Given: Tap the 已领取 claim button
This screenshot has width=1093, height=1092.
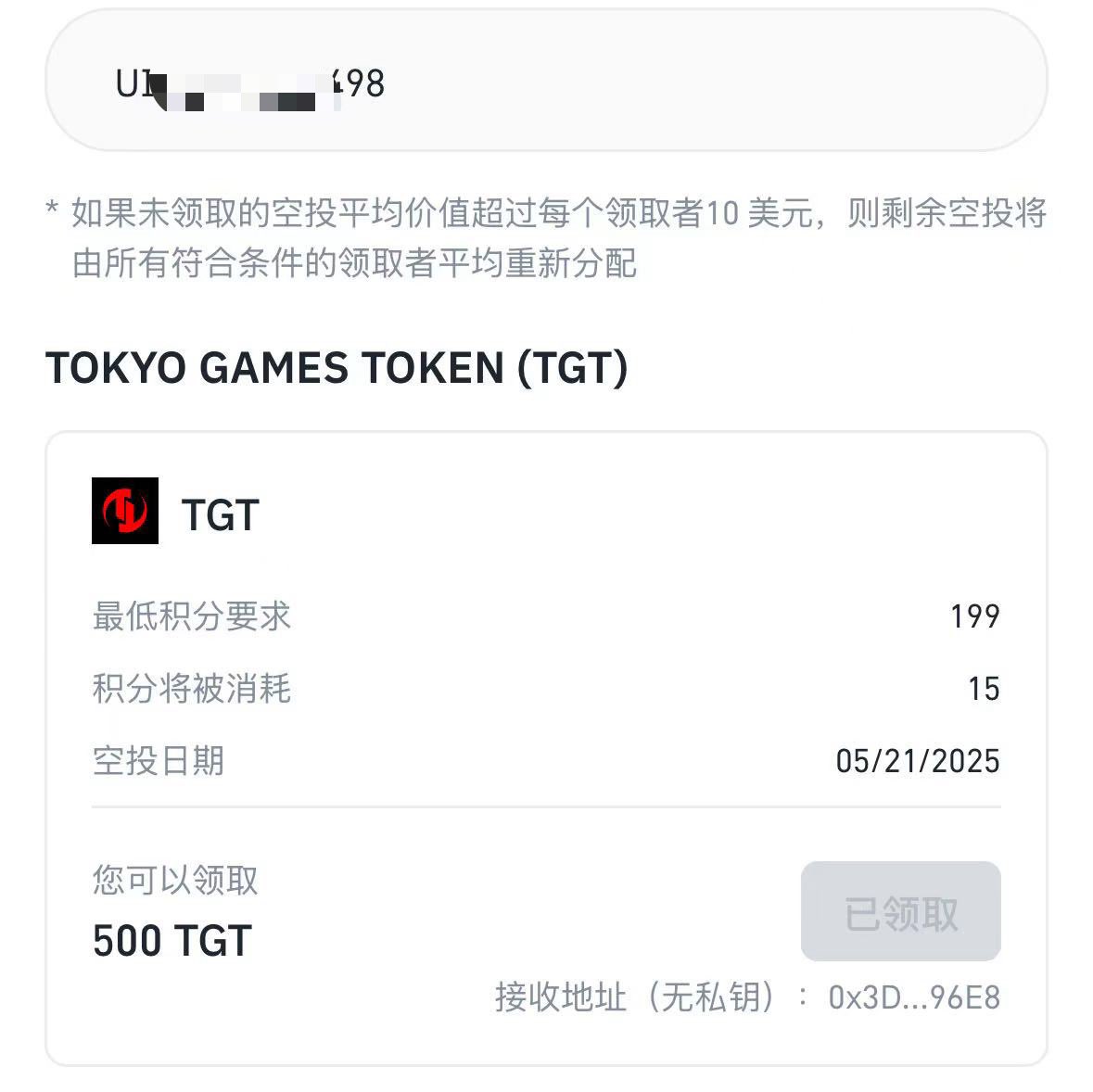Looking at the screenshot, I should [x=900, y=912].
